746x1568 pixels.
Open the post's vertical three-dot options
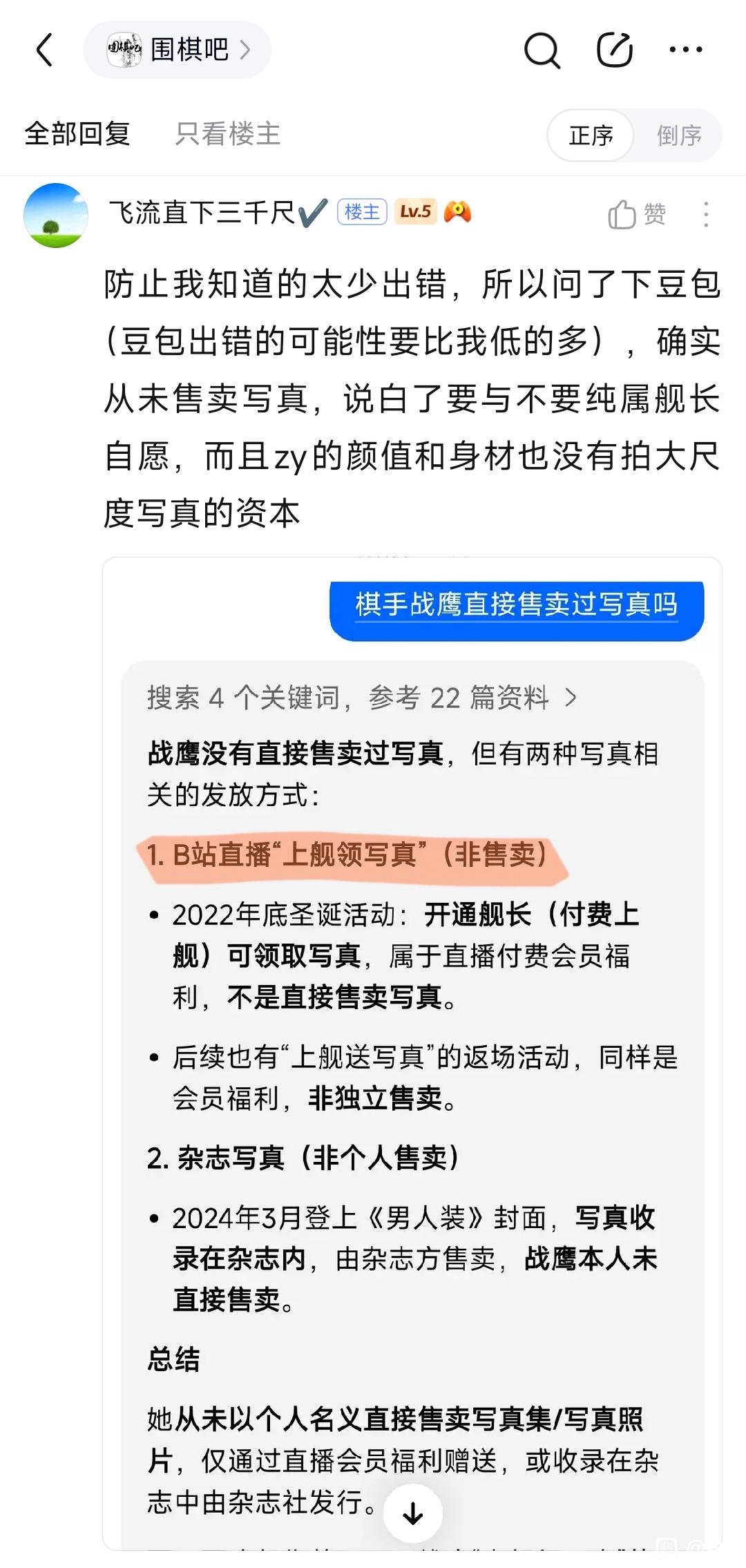point(705,214)
